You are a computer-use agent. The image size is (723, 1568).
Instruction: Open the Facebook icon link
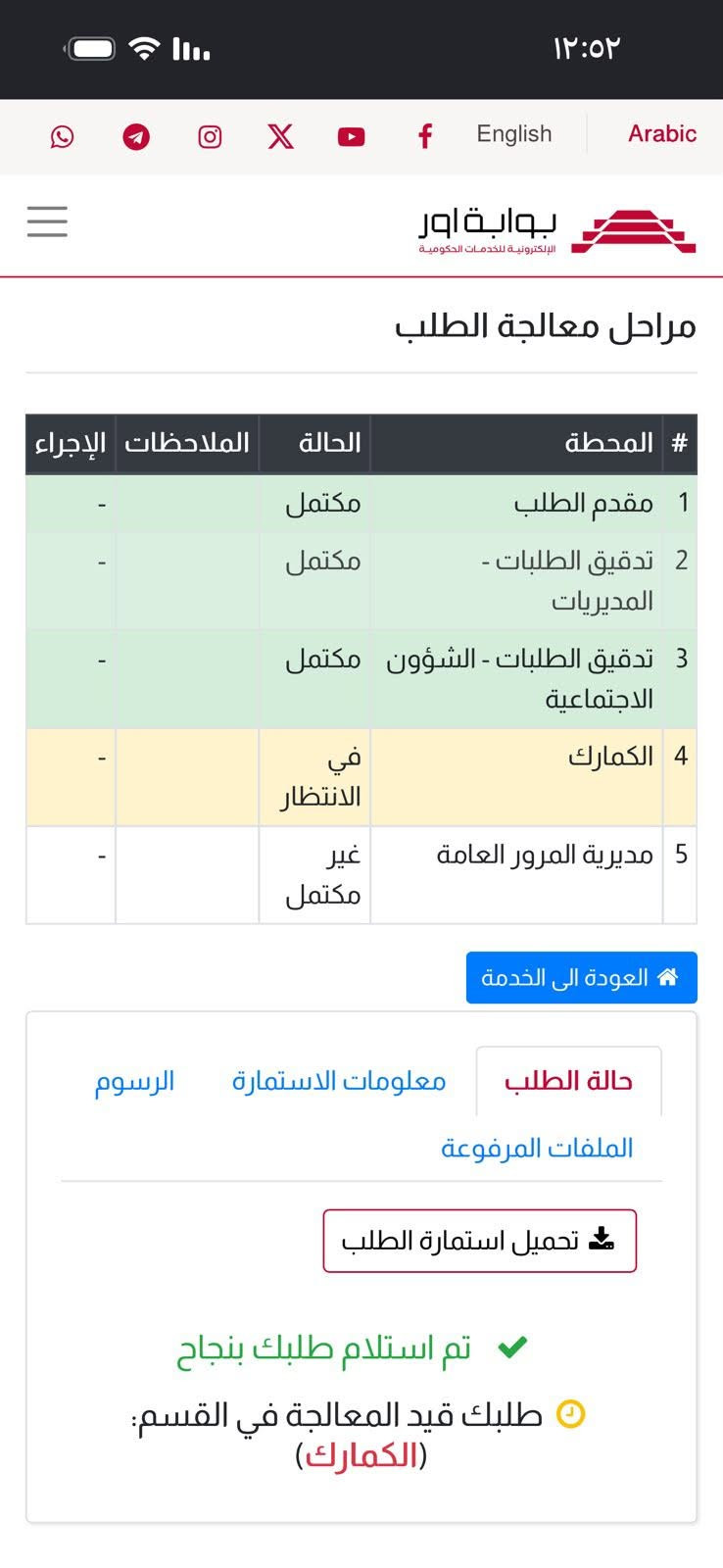coord(425,136)
